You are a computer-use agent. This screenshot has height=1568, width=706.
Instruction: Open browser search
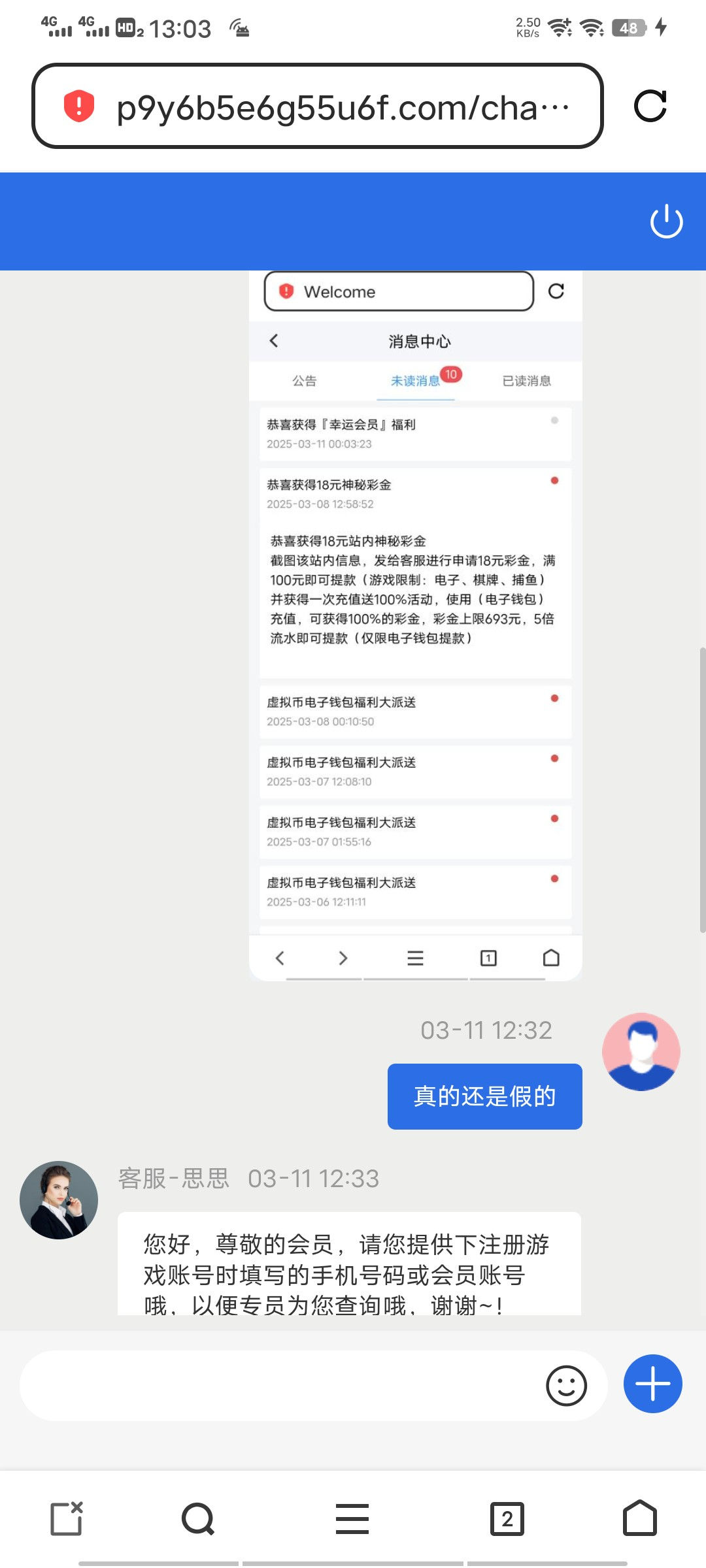(x=198, y=1518)
